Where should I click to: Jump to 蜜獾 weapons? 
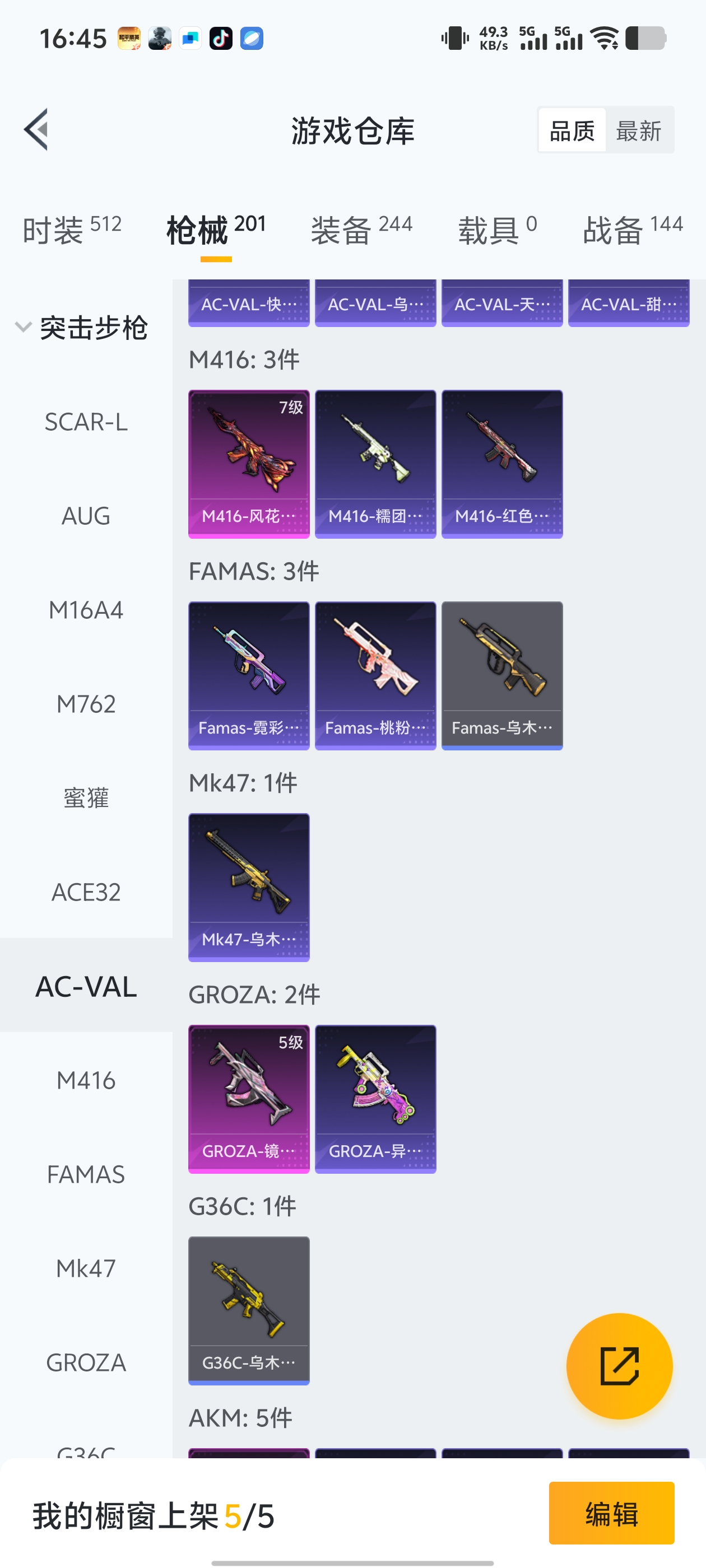86,798
